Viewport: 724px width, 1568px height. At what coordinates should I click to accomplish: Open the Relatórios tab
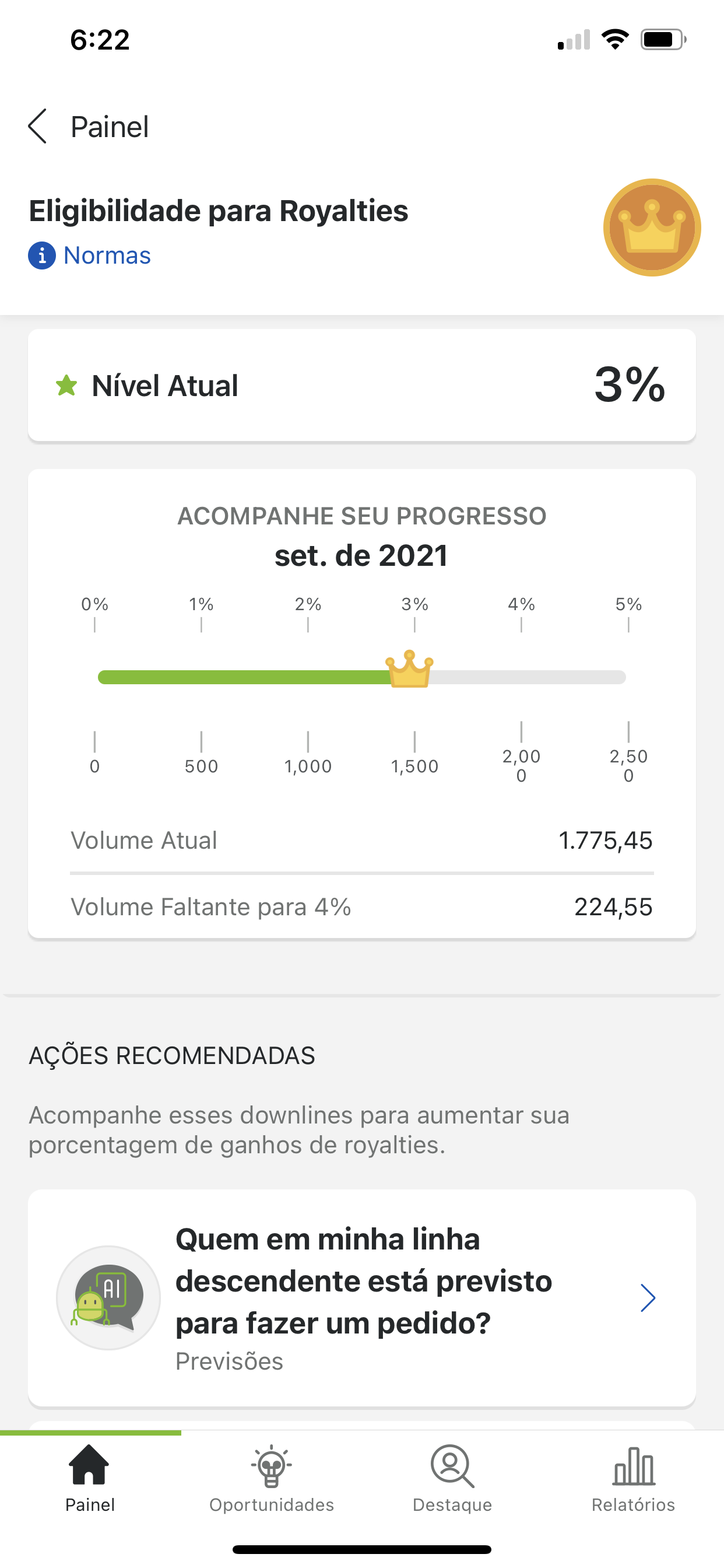(633, 1480)
